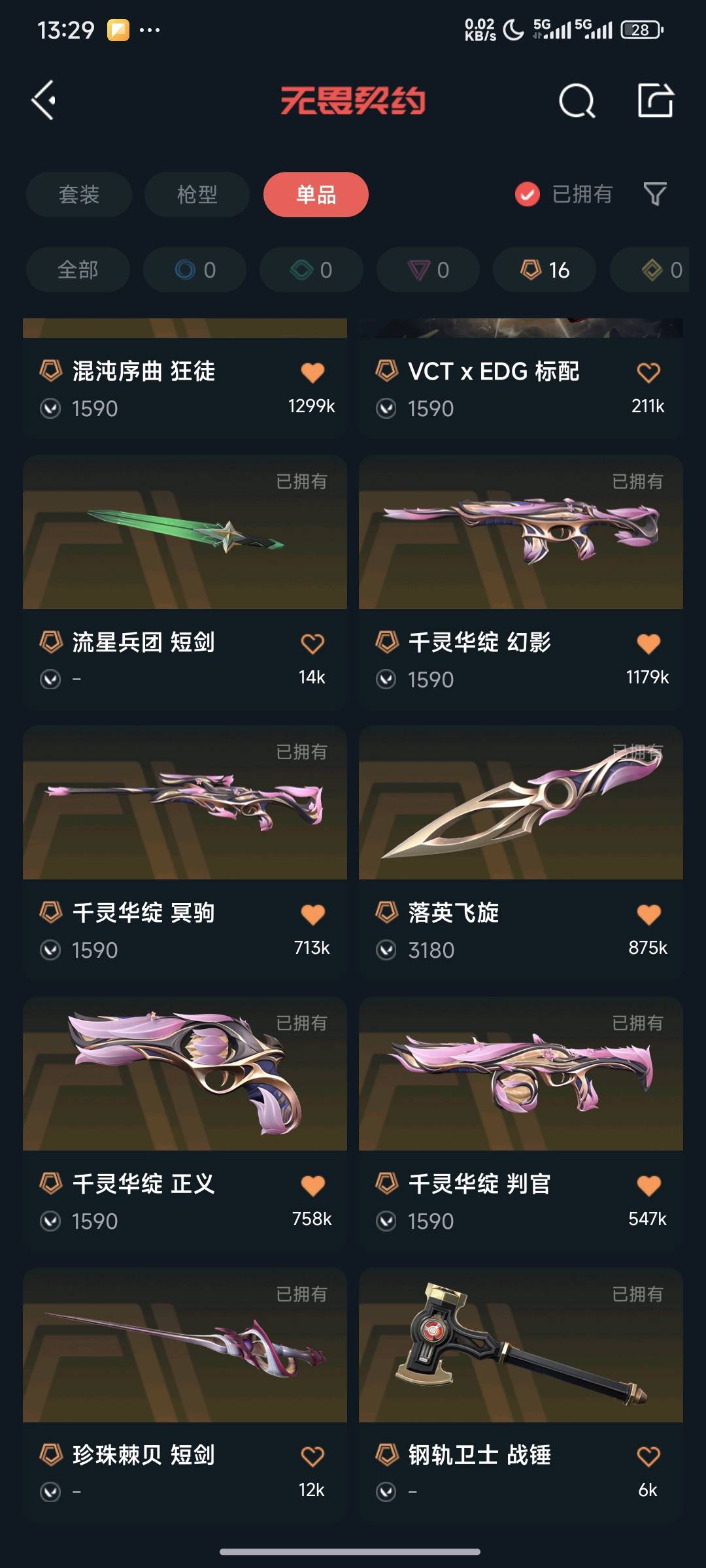Remove the like on 混沌序曲 狂徒
The image size is (706, 1568).
tap(312, 372)
